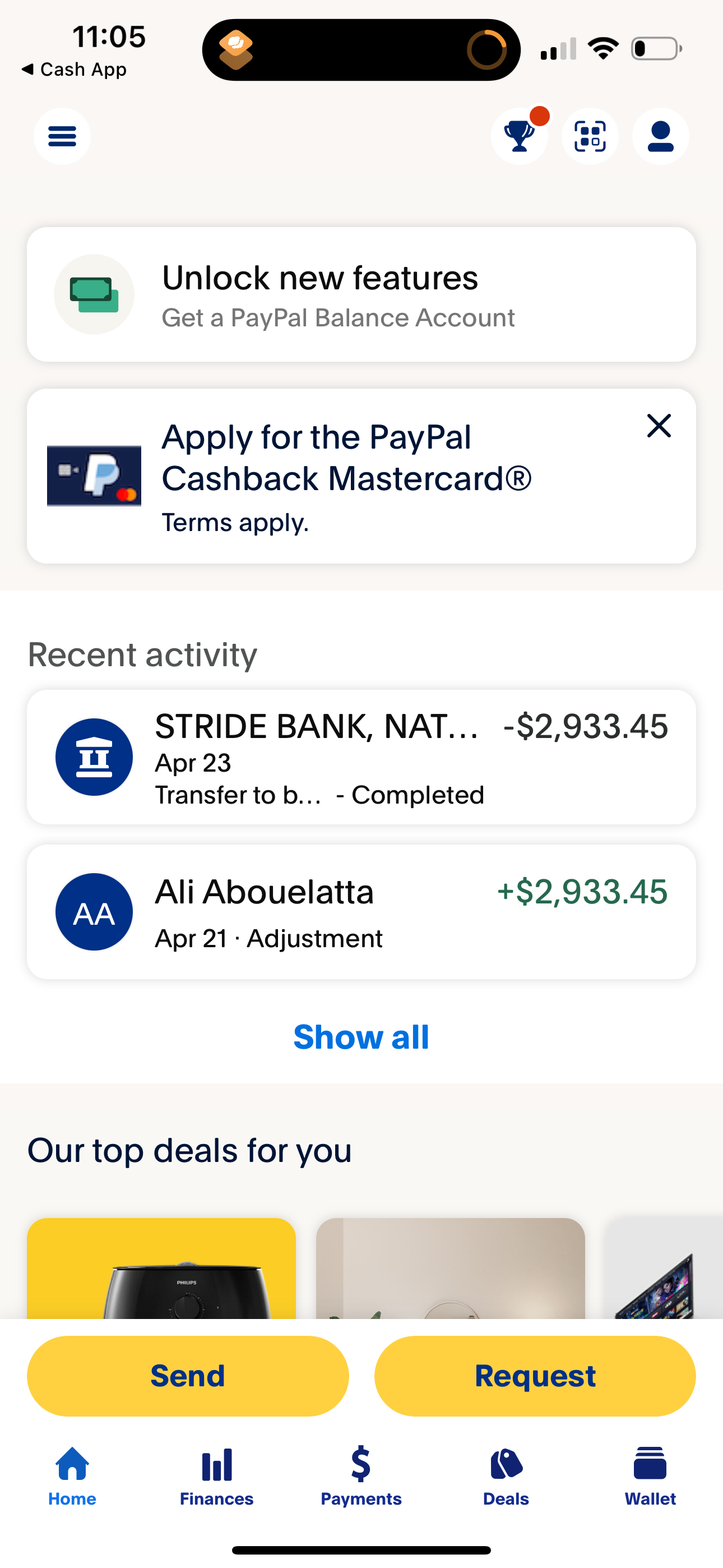Viewport: 723px width, 1568px height.
Task: Open the rewards trophy section
Action: click(519, 136)
